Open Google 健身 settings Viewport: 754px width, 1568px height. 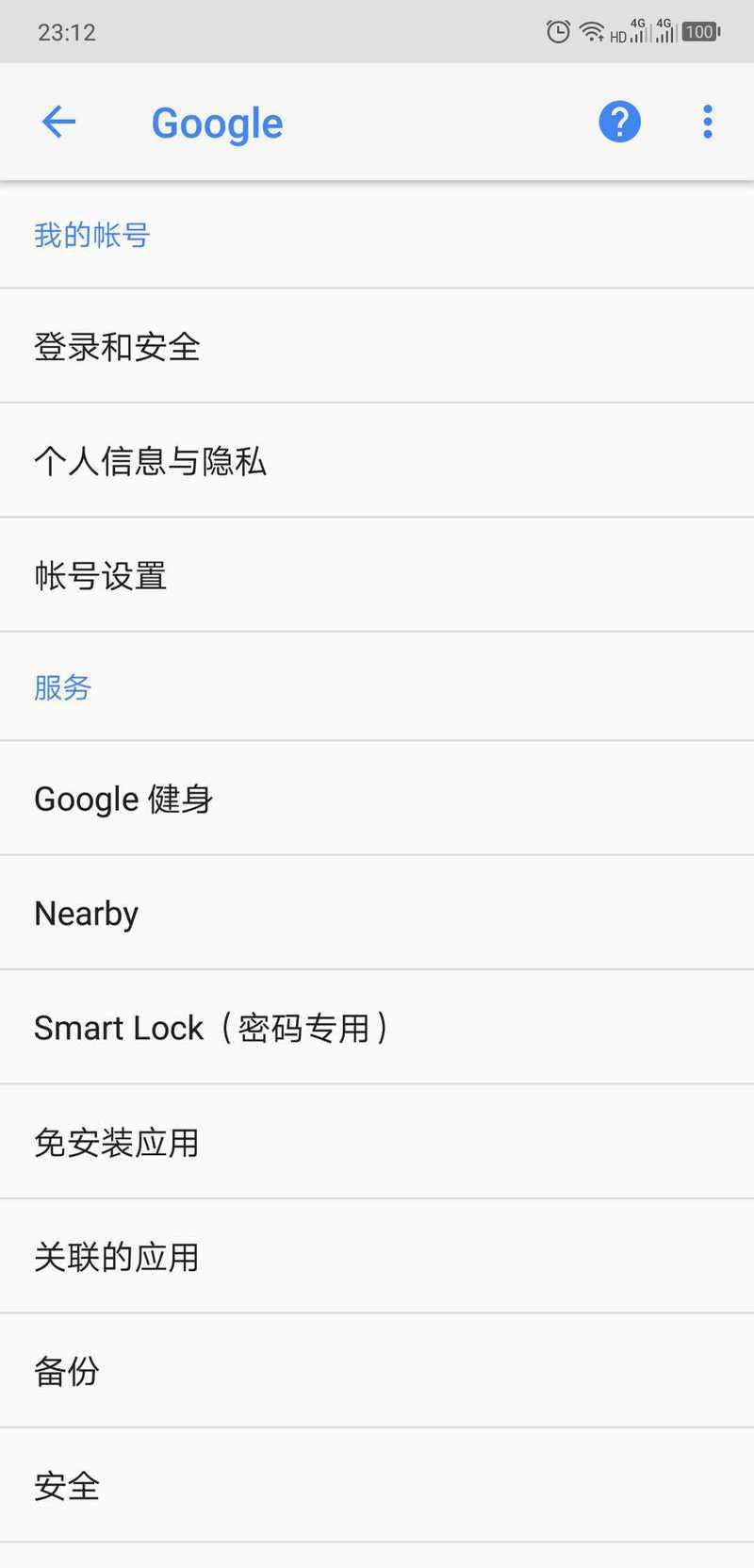pyautogui.click(x=377, y=799)
